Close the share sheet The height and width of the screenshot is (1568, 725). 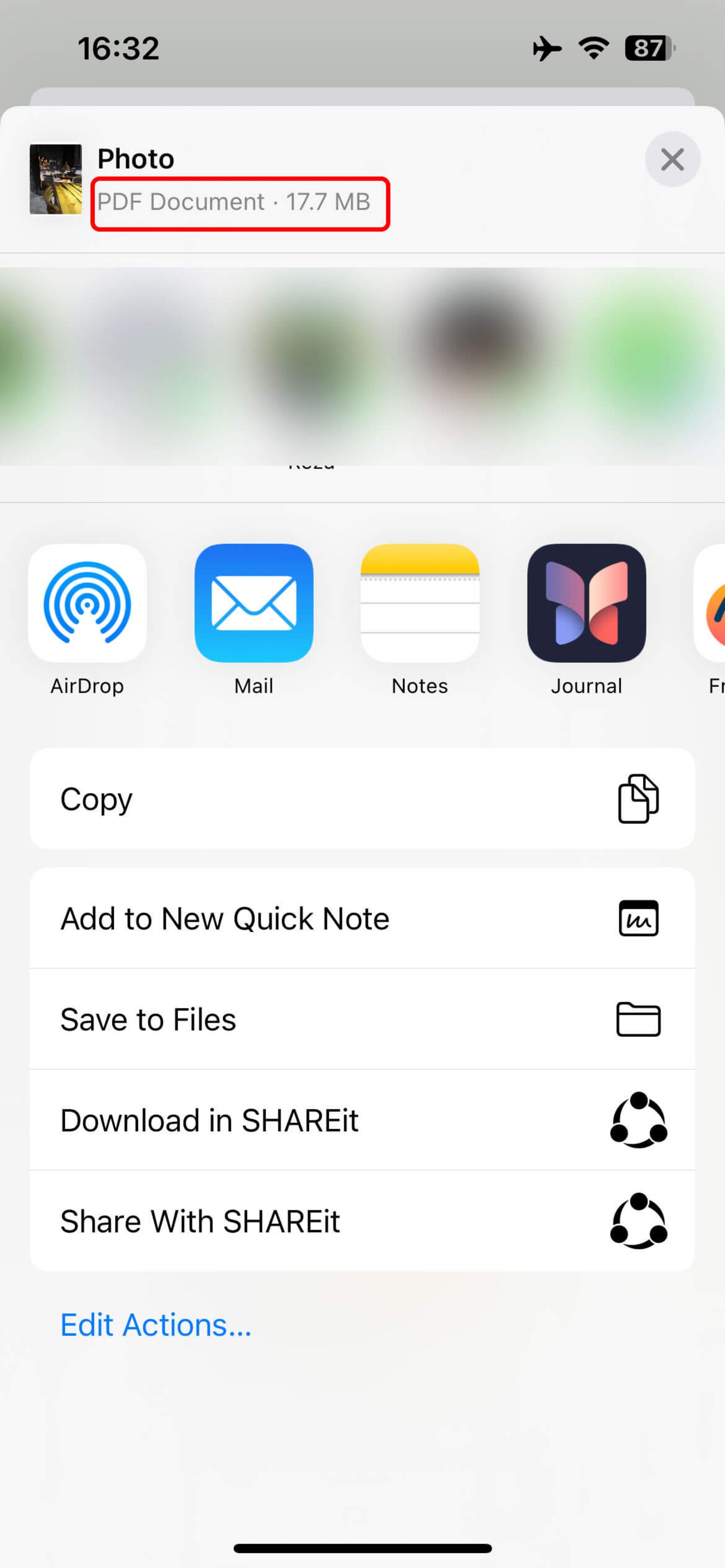click(x=672, y=160)
